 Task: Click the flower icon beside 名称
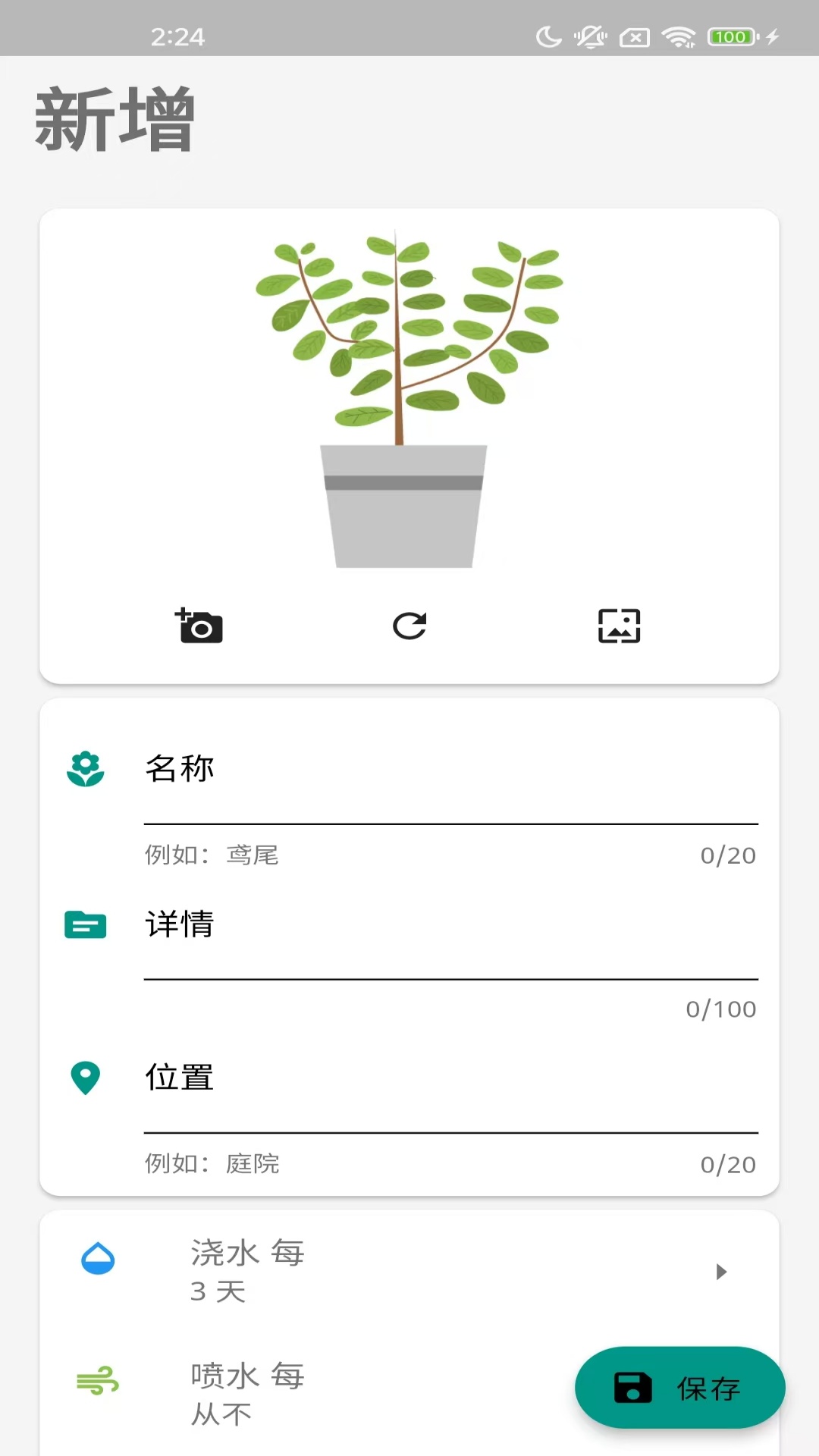[84, 767]
